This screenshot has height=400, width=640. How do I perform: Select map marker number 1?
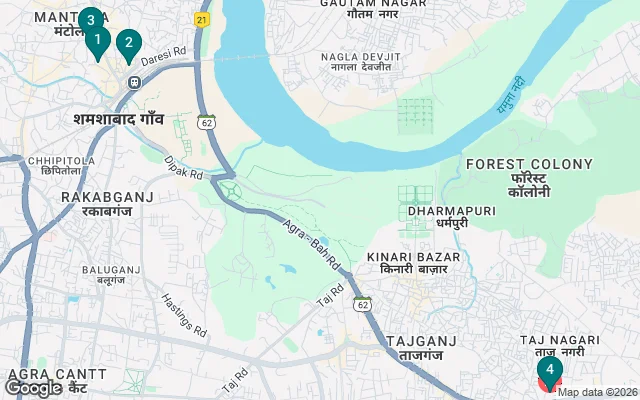(x=98, y=42)
